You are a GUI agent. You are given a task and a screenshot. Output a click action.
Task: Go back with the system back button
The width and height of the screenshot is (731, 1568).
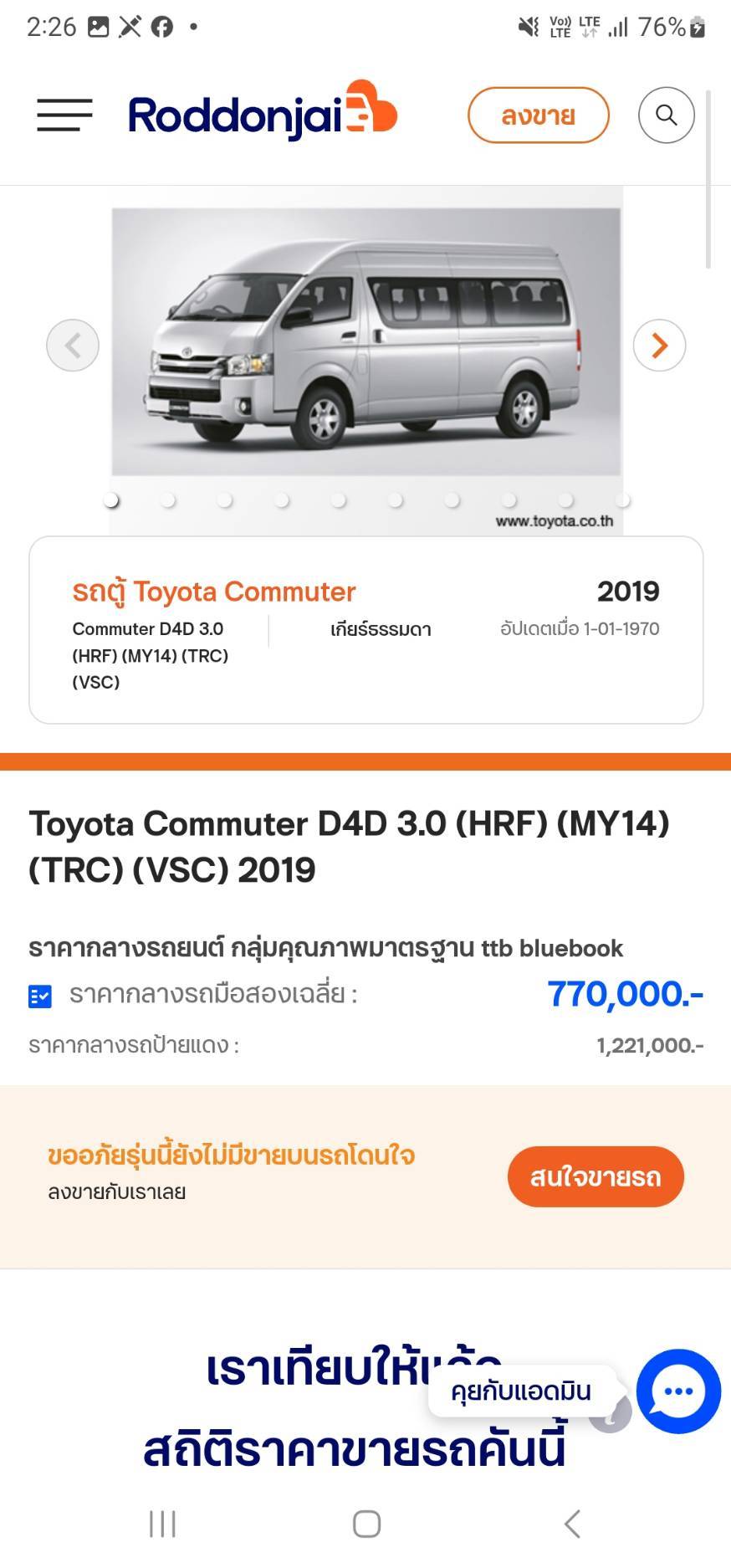click(572, 1524)
